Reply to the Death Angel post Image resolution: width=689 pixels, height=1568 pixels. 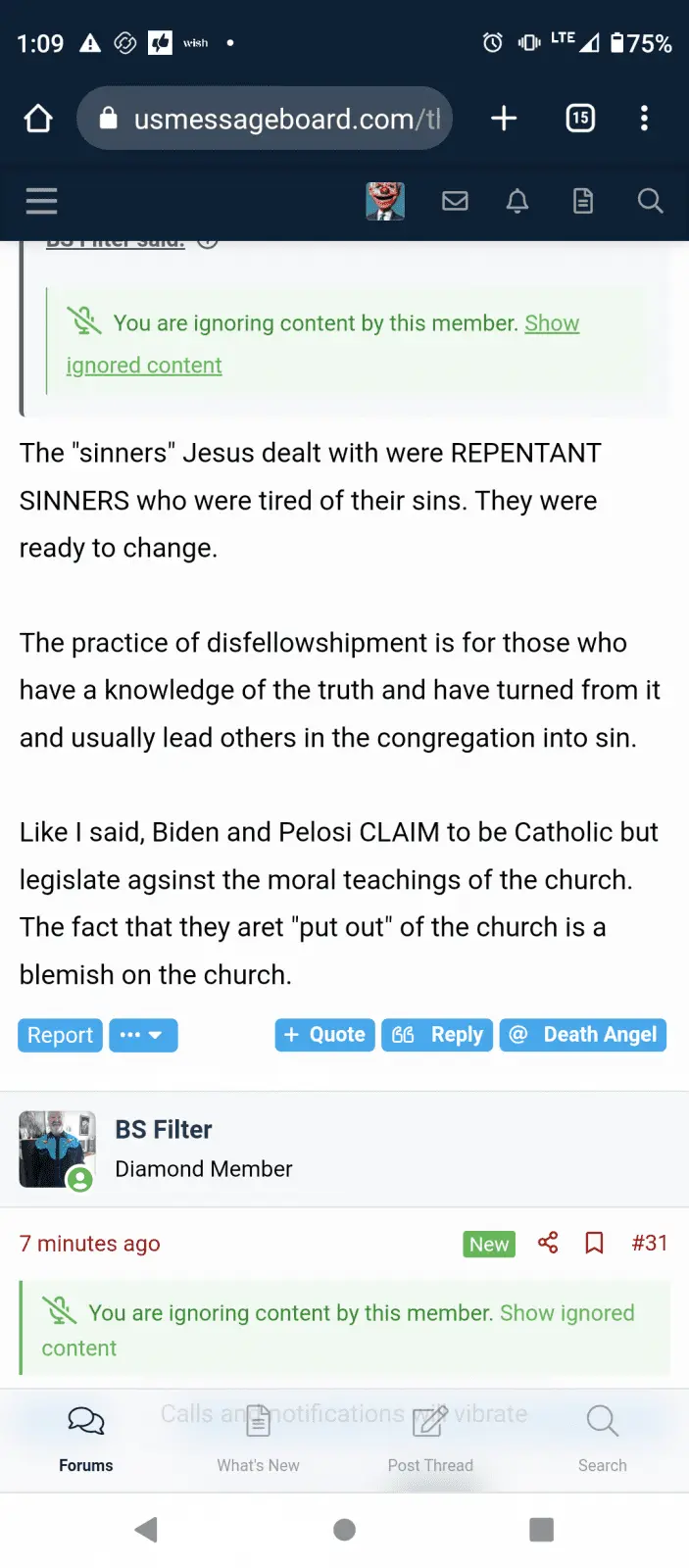437,1035
